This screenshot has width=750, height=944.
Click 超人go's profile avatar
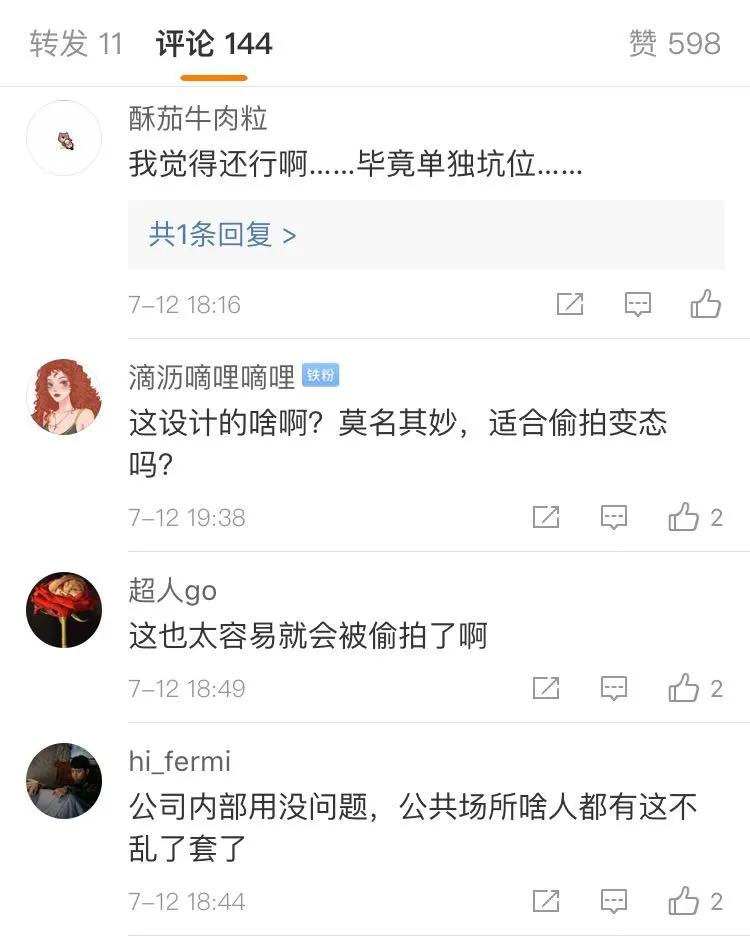click(x=63, y=610)
